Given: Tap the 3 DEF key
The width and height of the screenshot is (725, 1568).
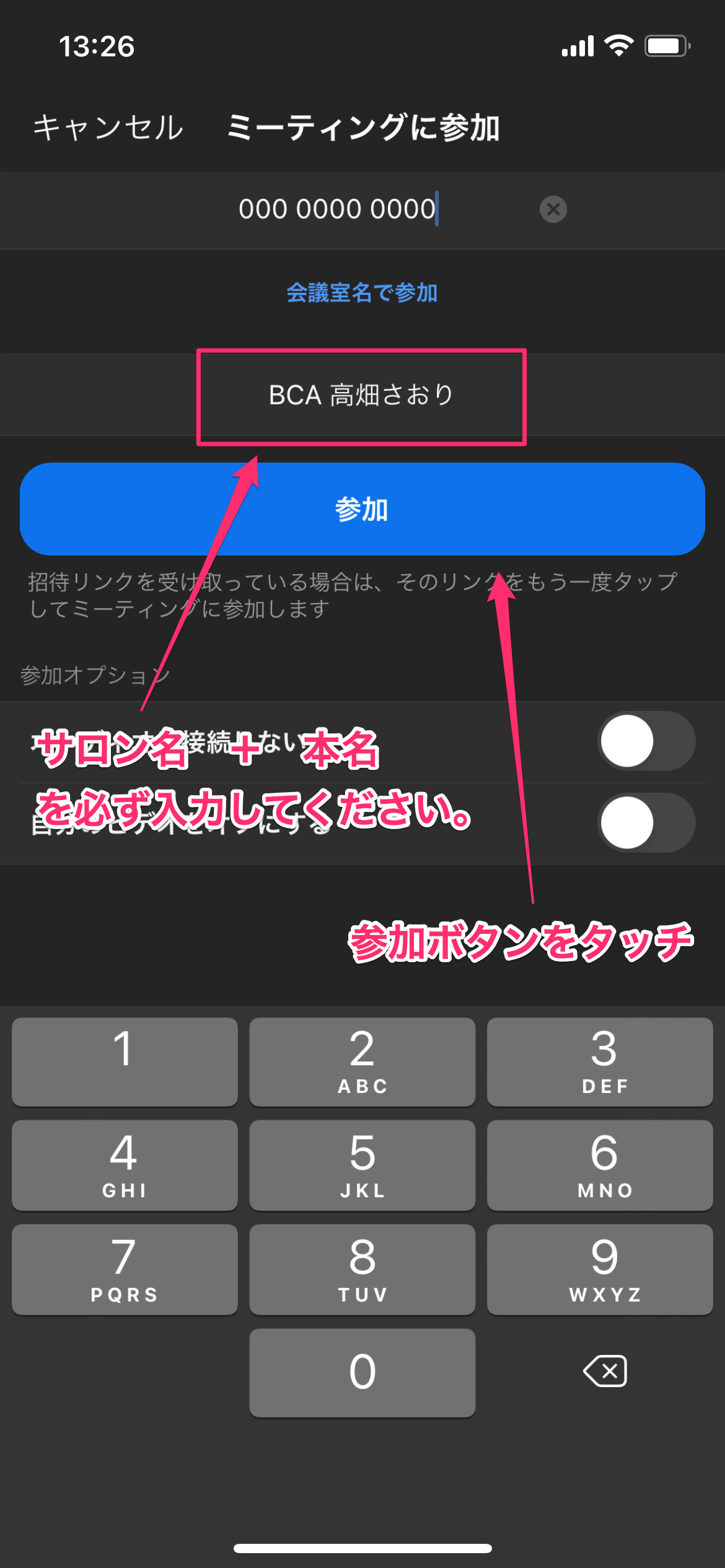Looking at the screenshot, I should click(x=600, y=1061).
